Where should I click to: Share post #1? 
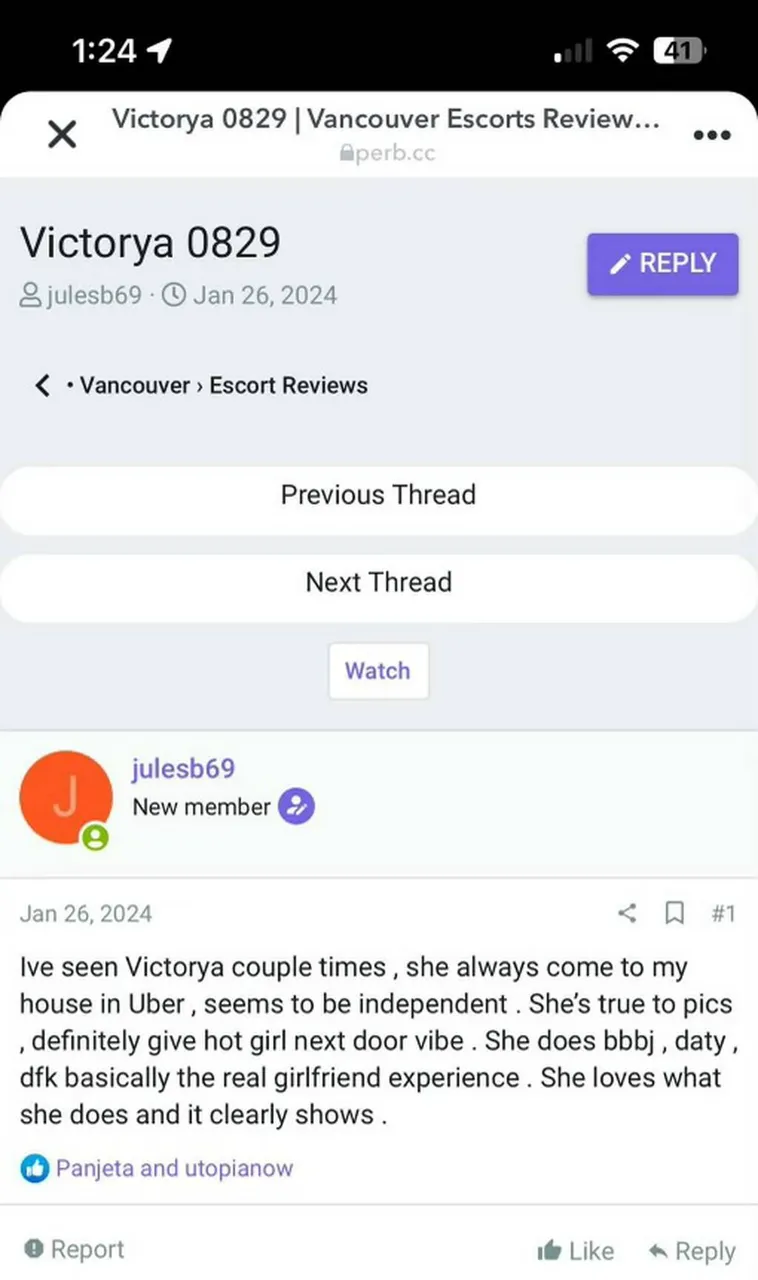point(627,913)
